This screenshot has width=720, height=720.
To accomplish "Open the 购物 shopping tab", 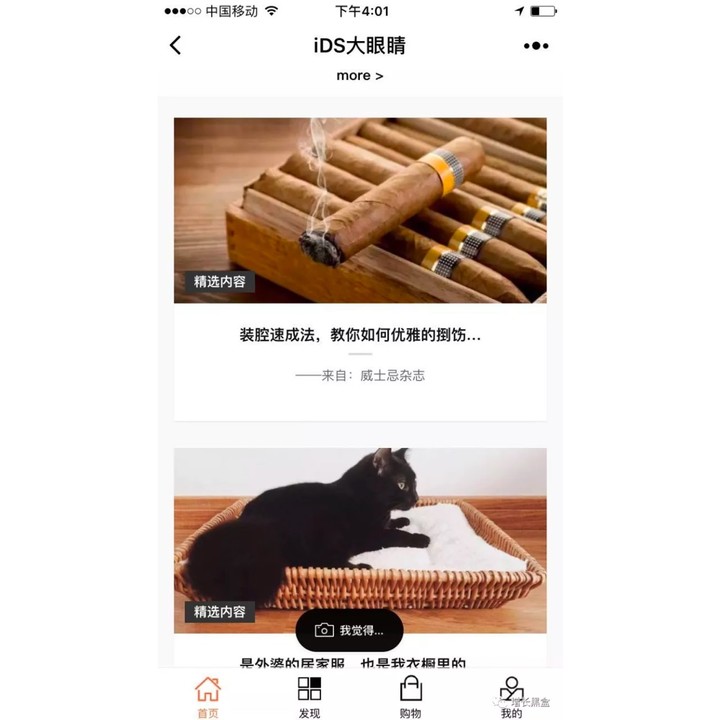I will 410,697.
